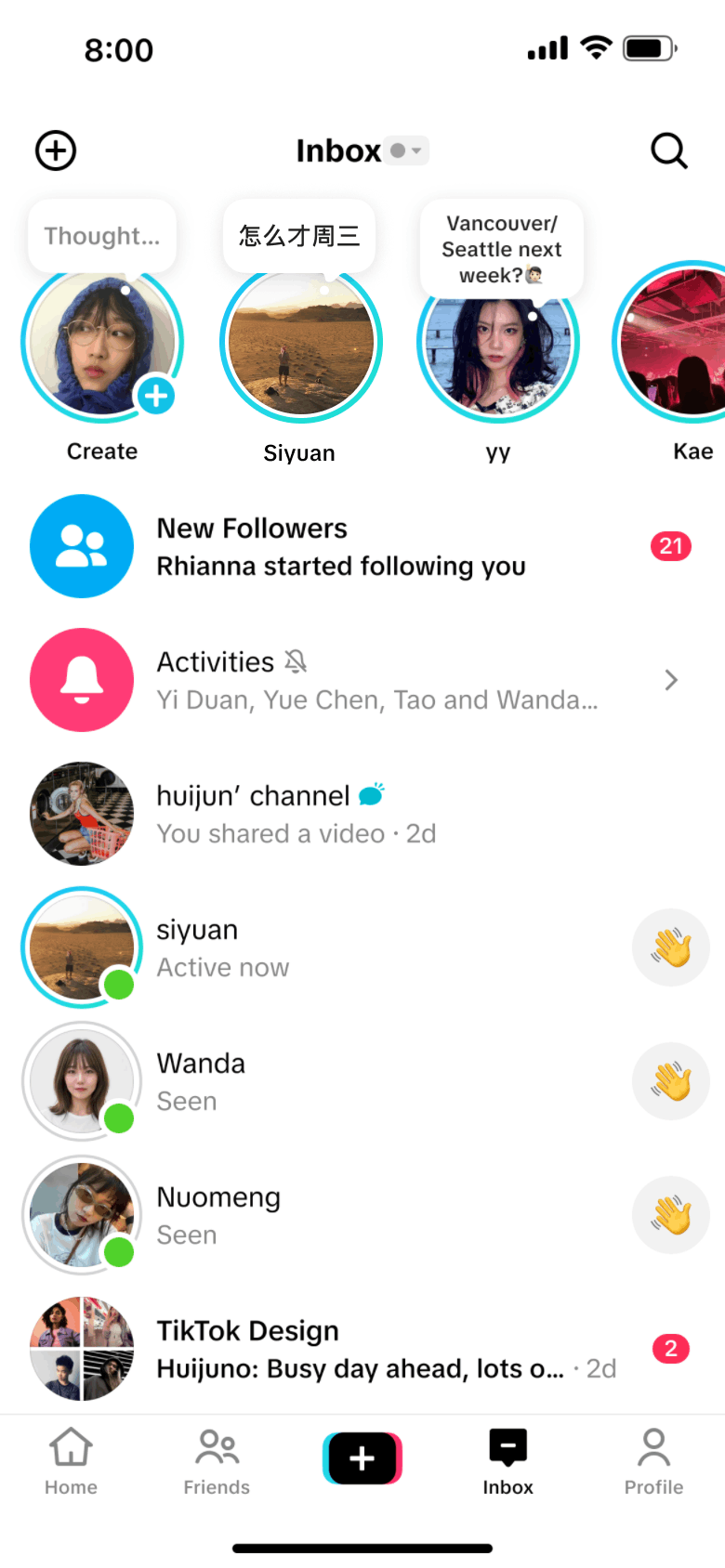Wave hello to Nuomeng
The height and width of the screenshot is (1568, 725).
pyautogui.click(x=670, y=1216)
